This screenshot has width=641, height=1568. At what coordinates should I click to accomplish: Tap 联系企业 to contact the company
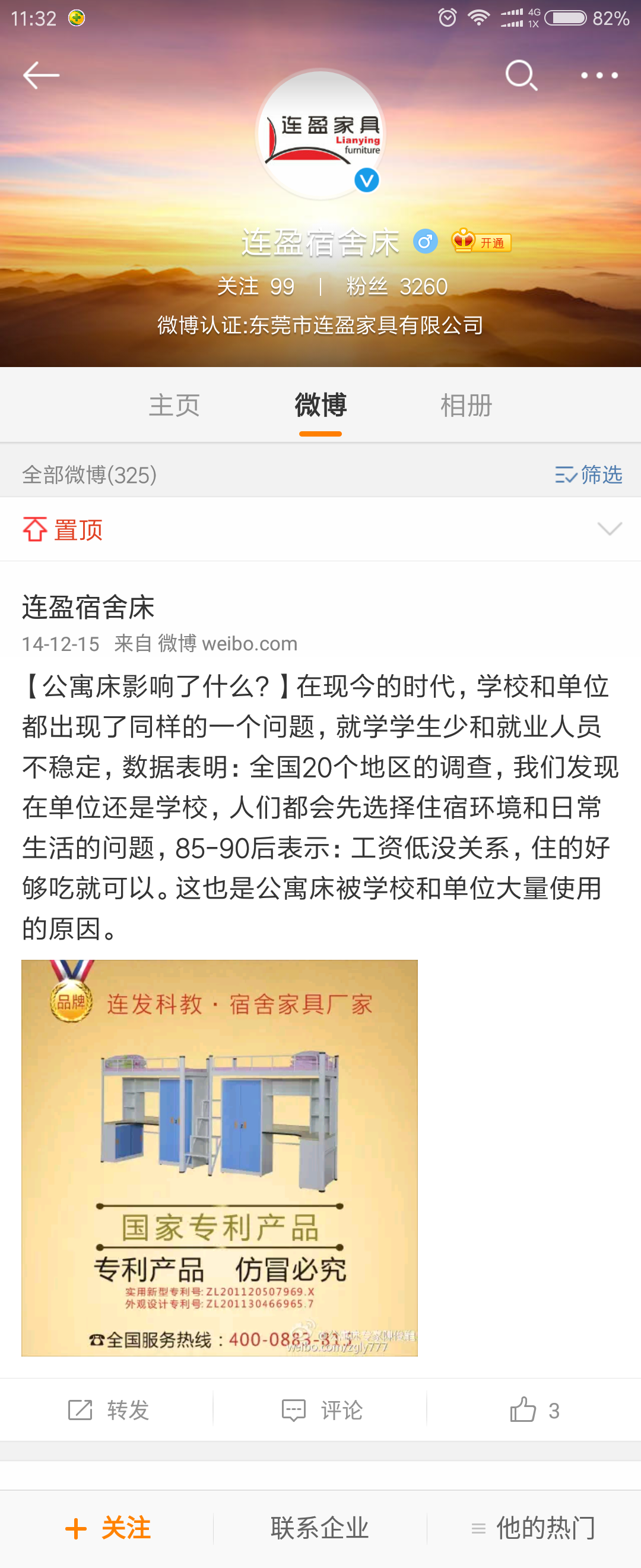click(320, 1528)
